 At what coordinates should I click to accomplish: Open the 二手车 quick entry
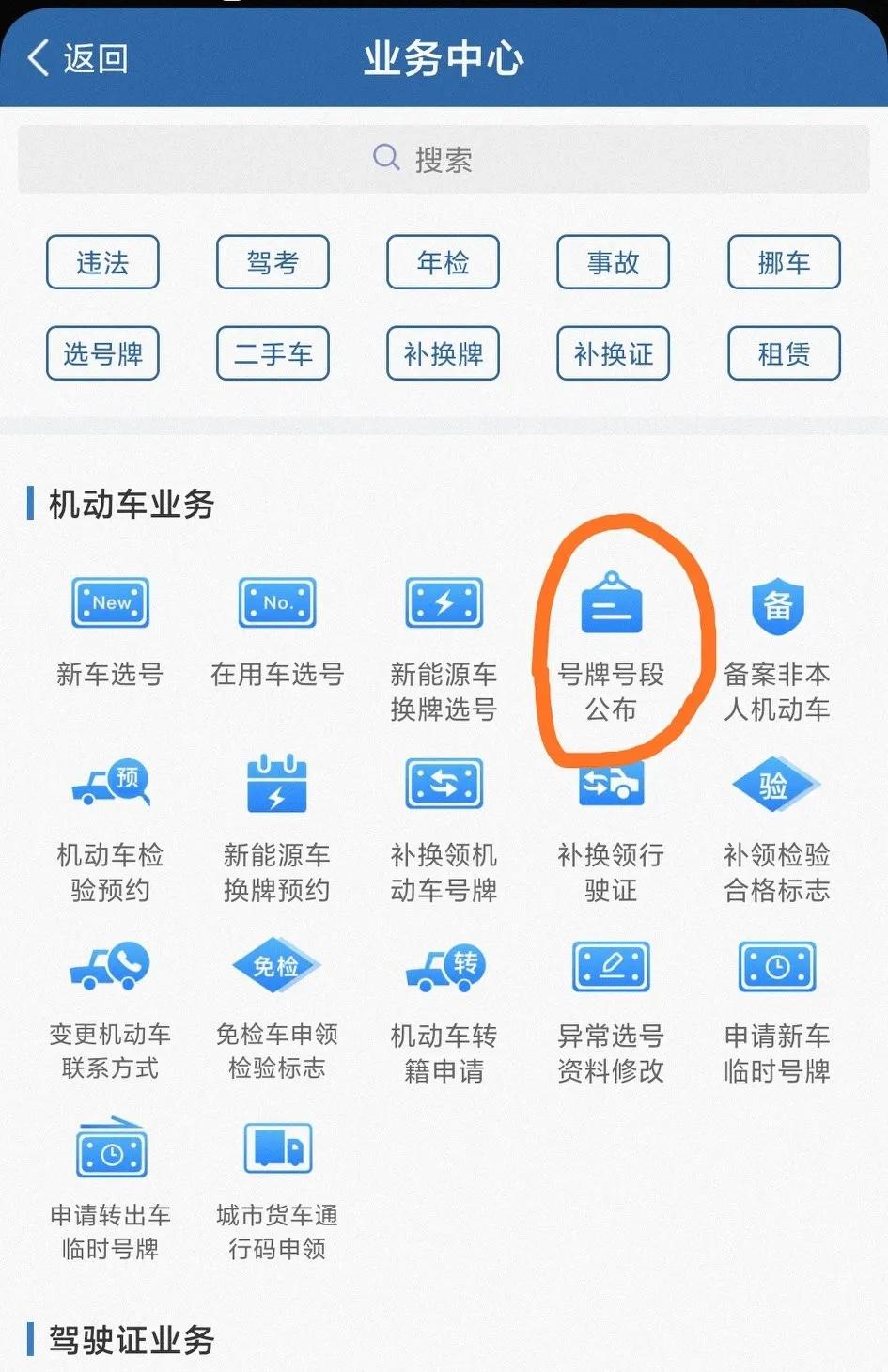click(273, 353)
